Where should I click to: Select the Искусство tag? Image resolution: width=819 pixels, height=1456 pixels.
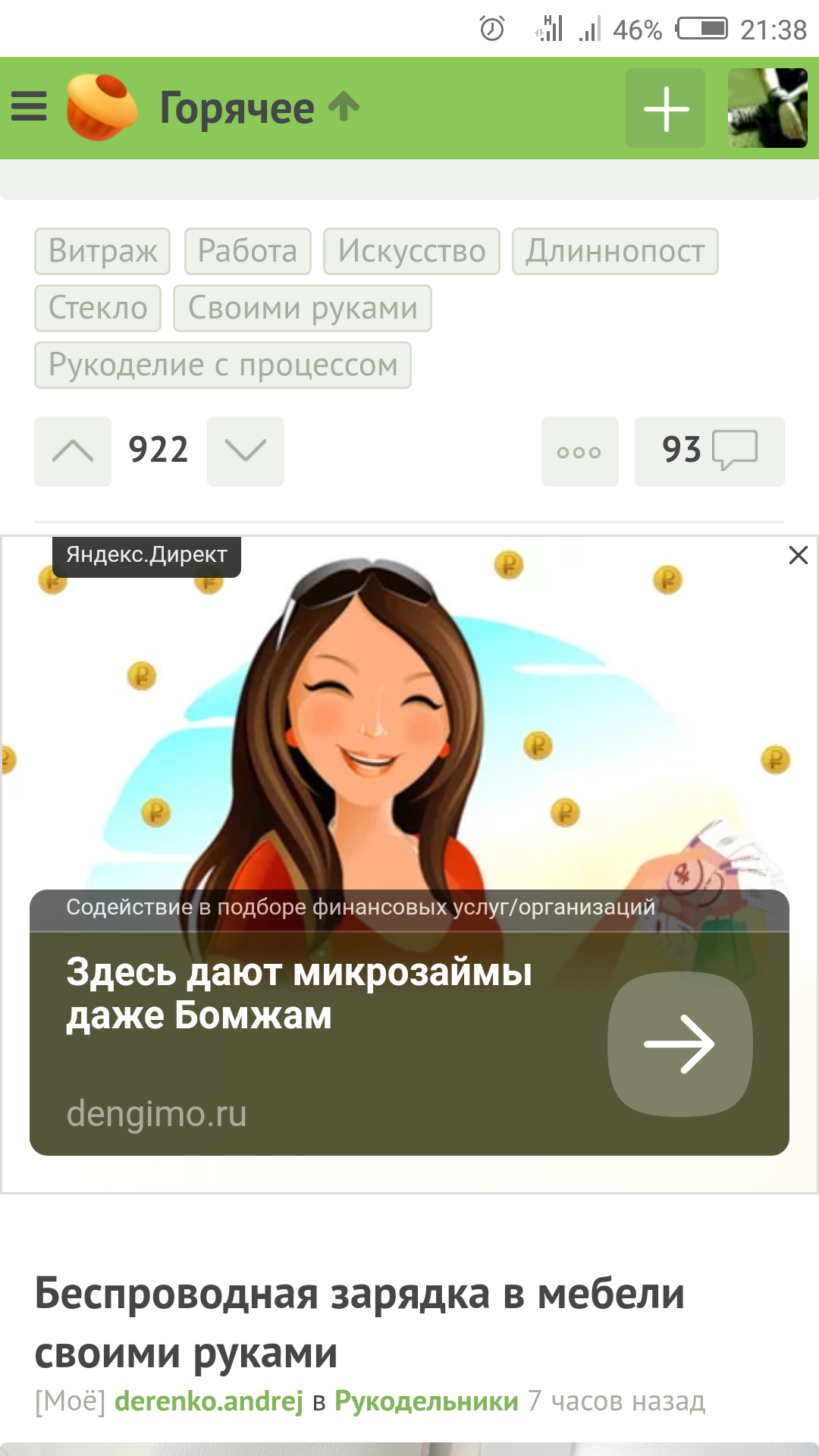click(411, 251)
